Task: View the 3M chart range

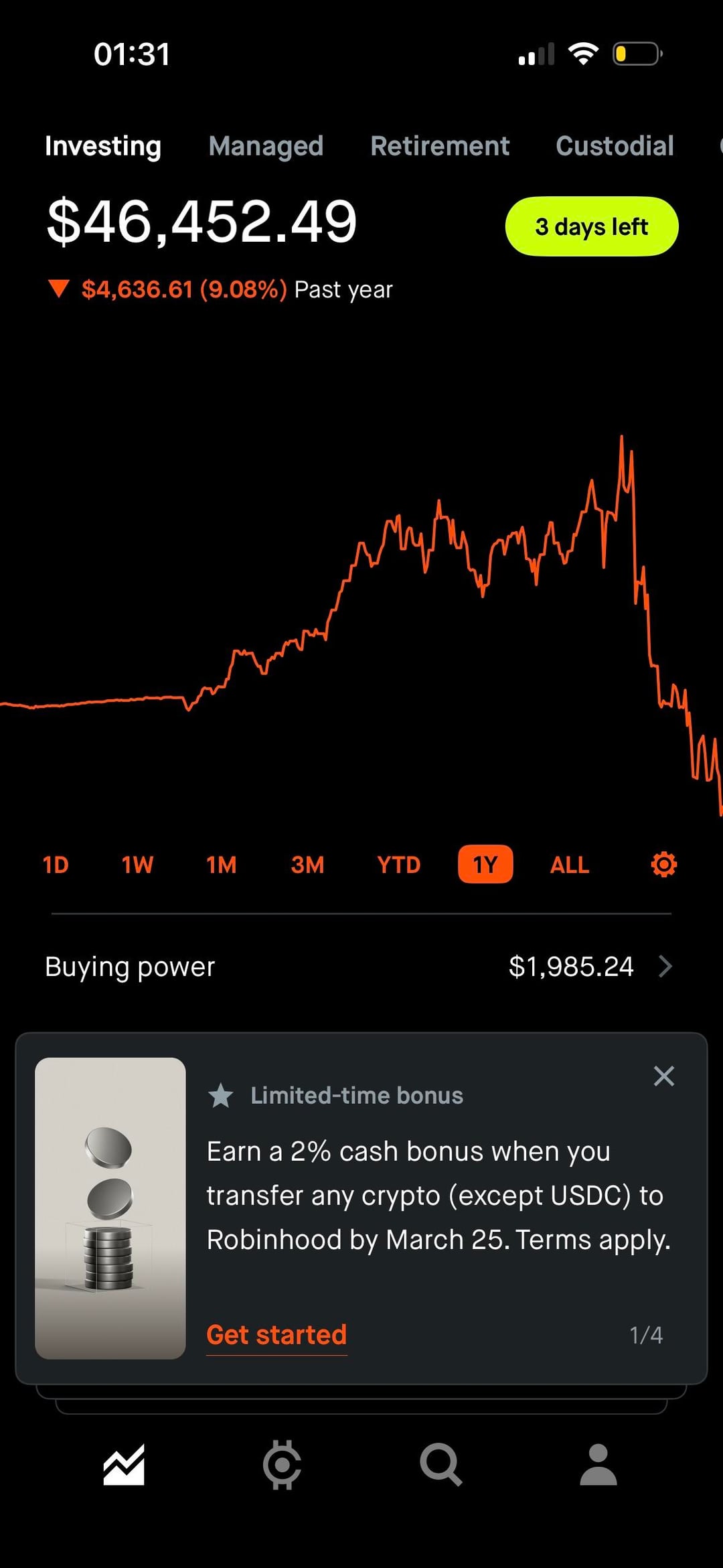Action: pos(307,865)
